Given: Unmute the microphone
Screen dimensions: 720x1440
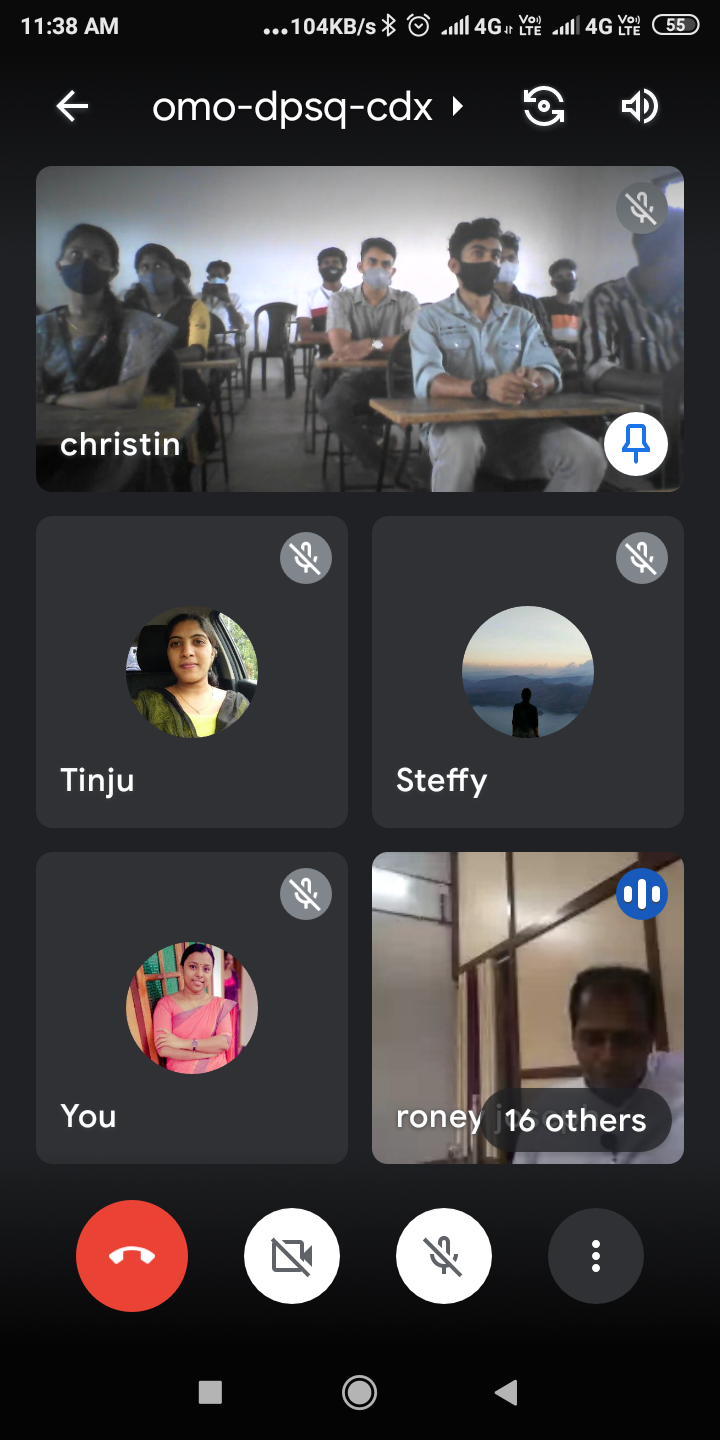Looking at the screenshot, I should click(x=444, y=1256).
